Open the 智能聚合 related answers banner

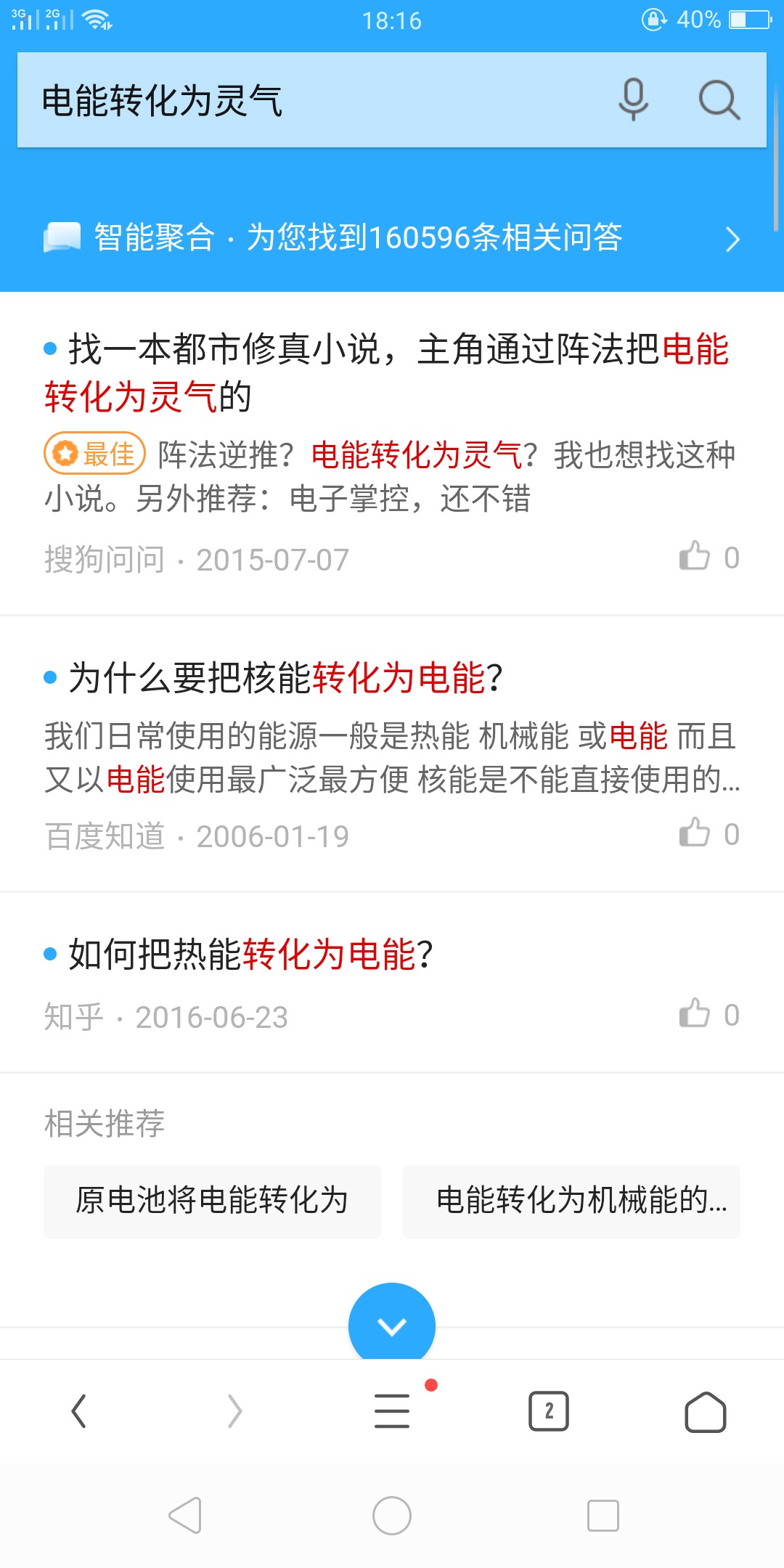(x=392, y=238)
